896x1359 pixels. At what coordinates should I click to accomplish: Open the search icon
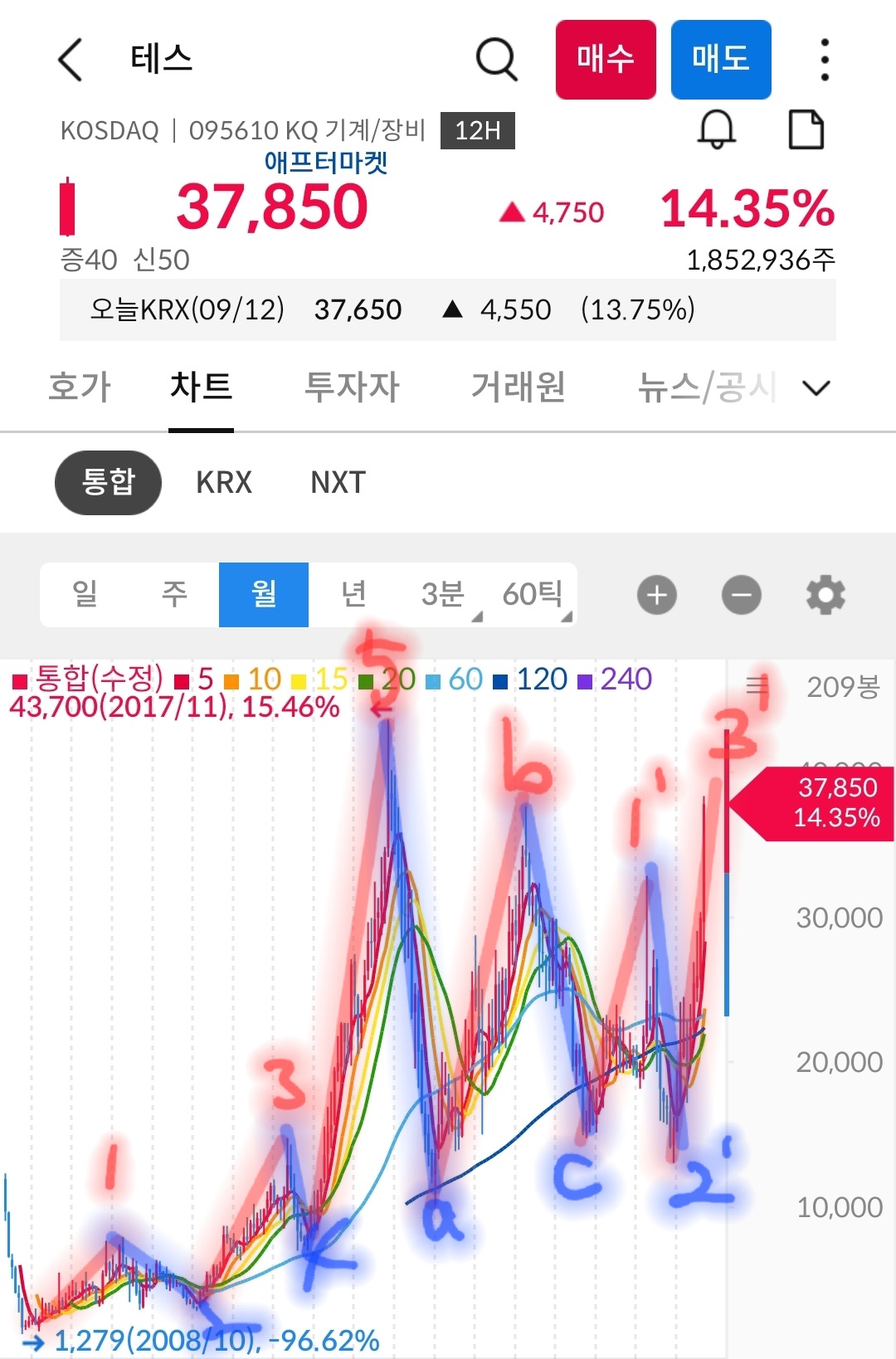495,59
